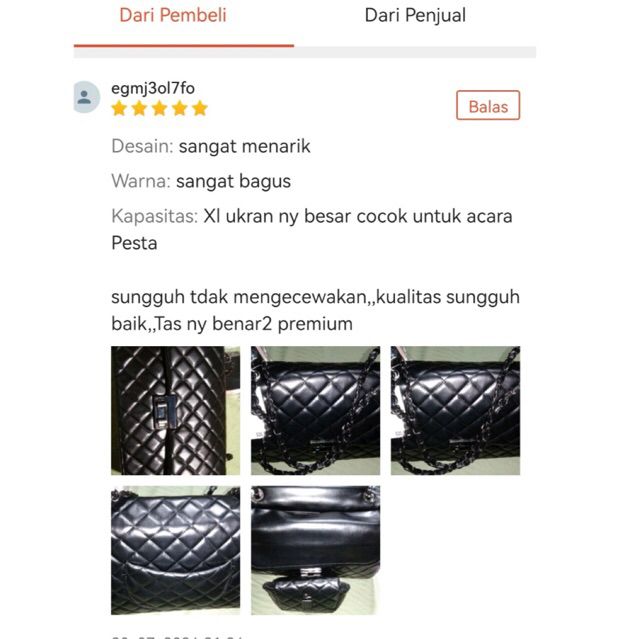Image resolution: width=639 pixels, height=639 pixels.
Task: Switch to the Dari Pembeli tab
Action: pos(173,15)
